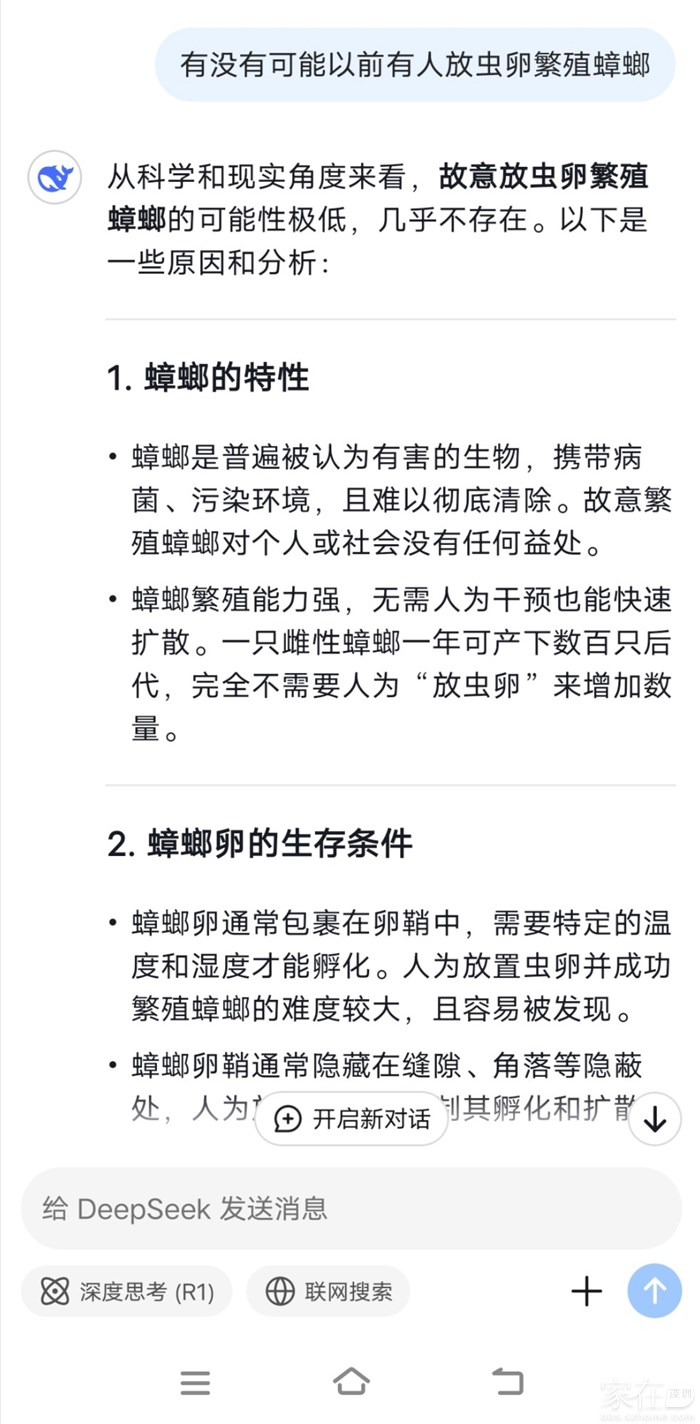Focus the 给 DeepSeek 发送消息 input field
This screenshot has height=1424, width=700.
tap(350, 1208)
